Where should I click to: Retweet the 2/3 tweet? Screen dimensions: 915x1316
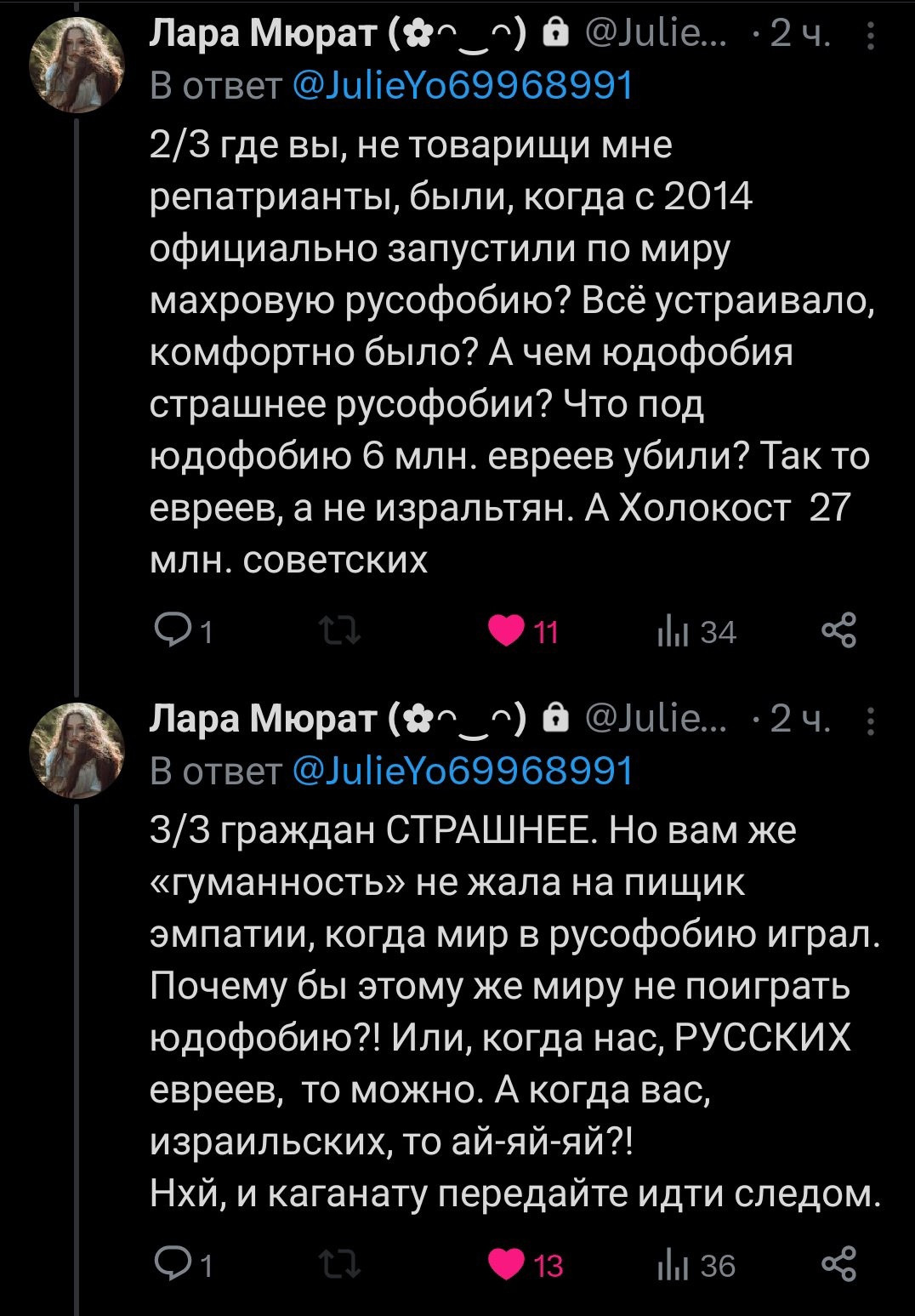[x=338, y=631]
